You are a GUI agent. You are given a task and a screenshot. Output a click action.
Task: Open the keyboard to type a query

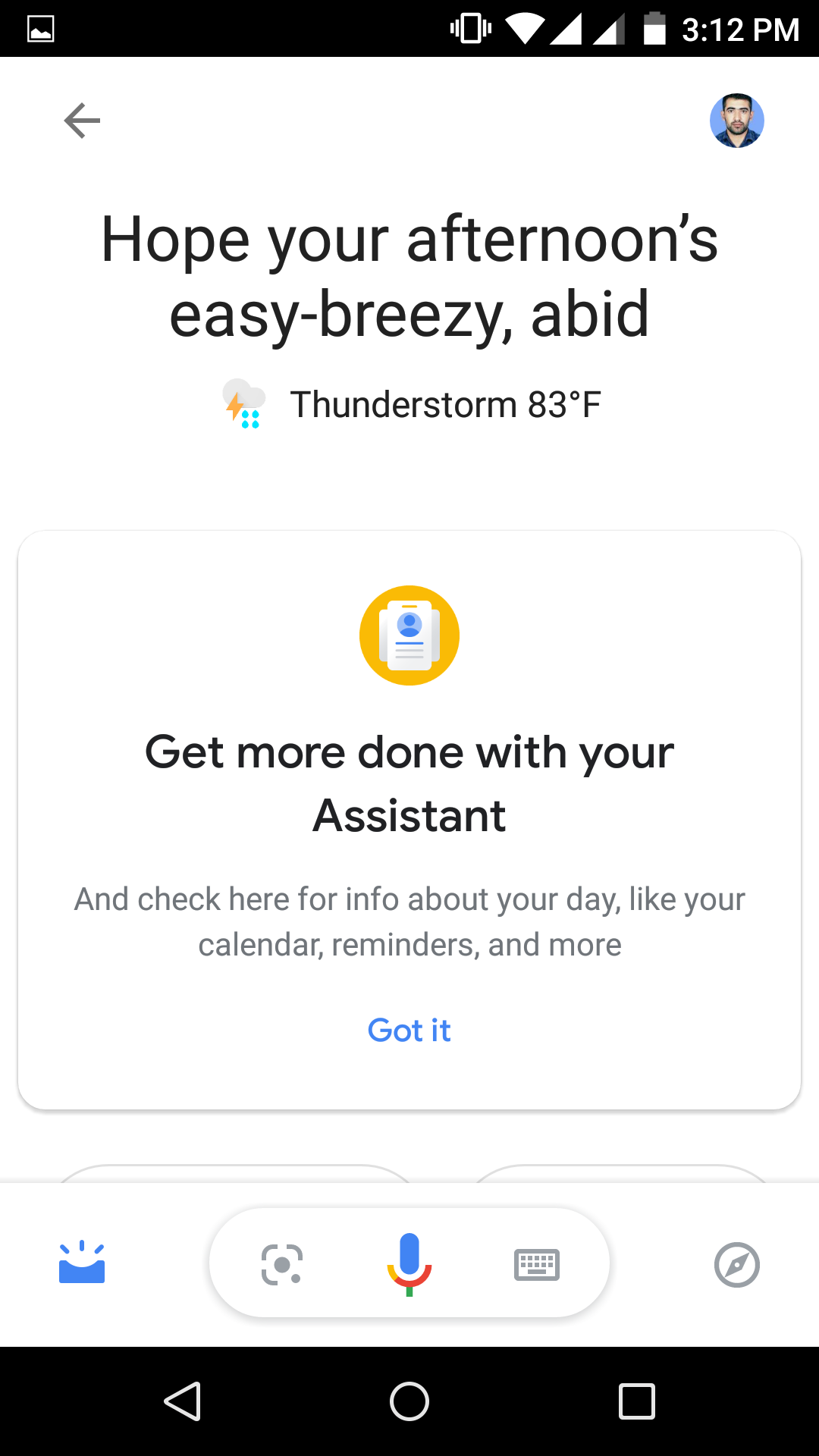tap(537, 1264)
